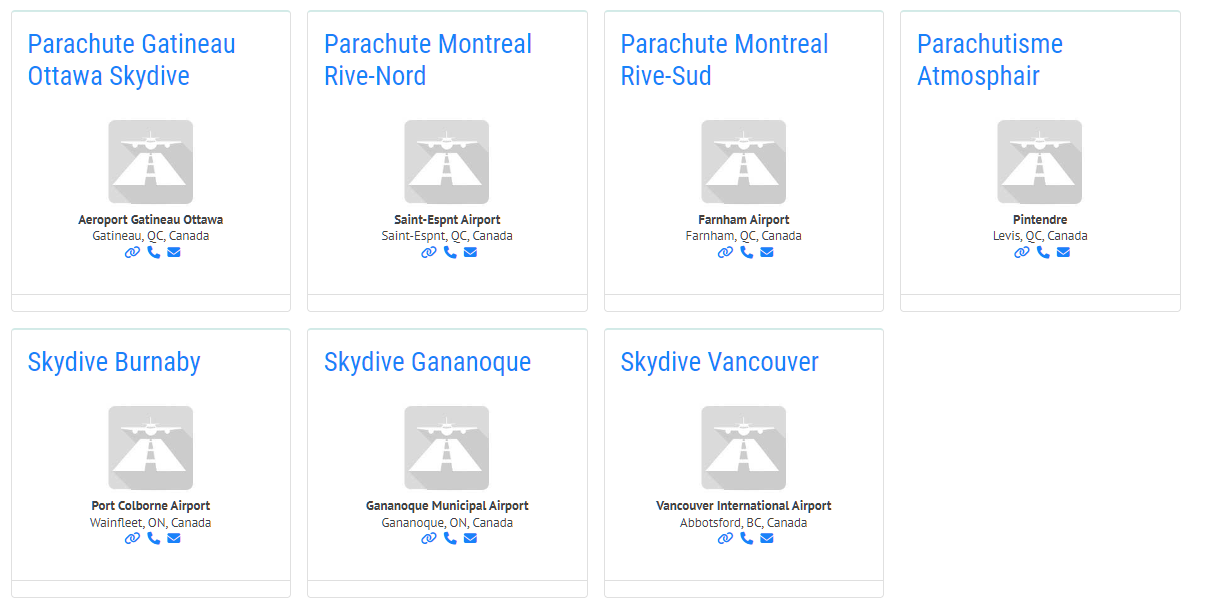Call Vancouver International Airport with the phone icon
Screen dimensions: 1211x600
(747, 539)
